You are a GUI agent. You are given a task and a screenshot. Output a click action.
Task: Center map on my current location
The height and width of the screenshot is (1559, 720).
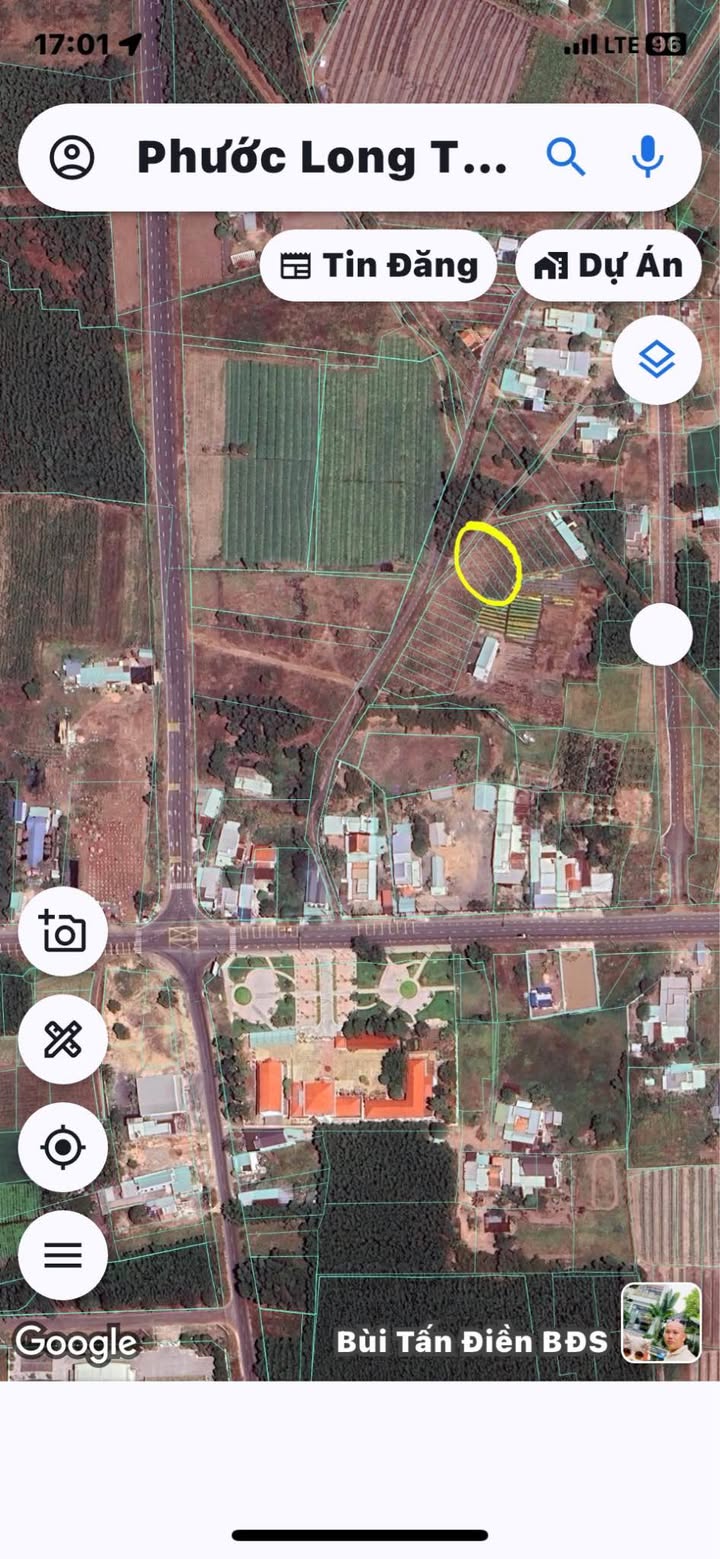(63, 1148)
